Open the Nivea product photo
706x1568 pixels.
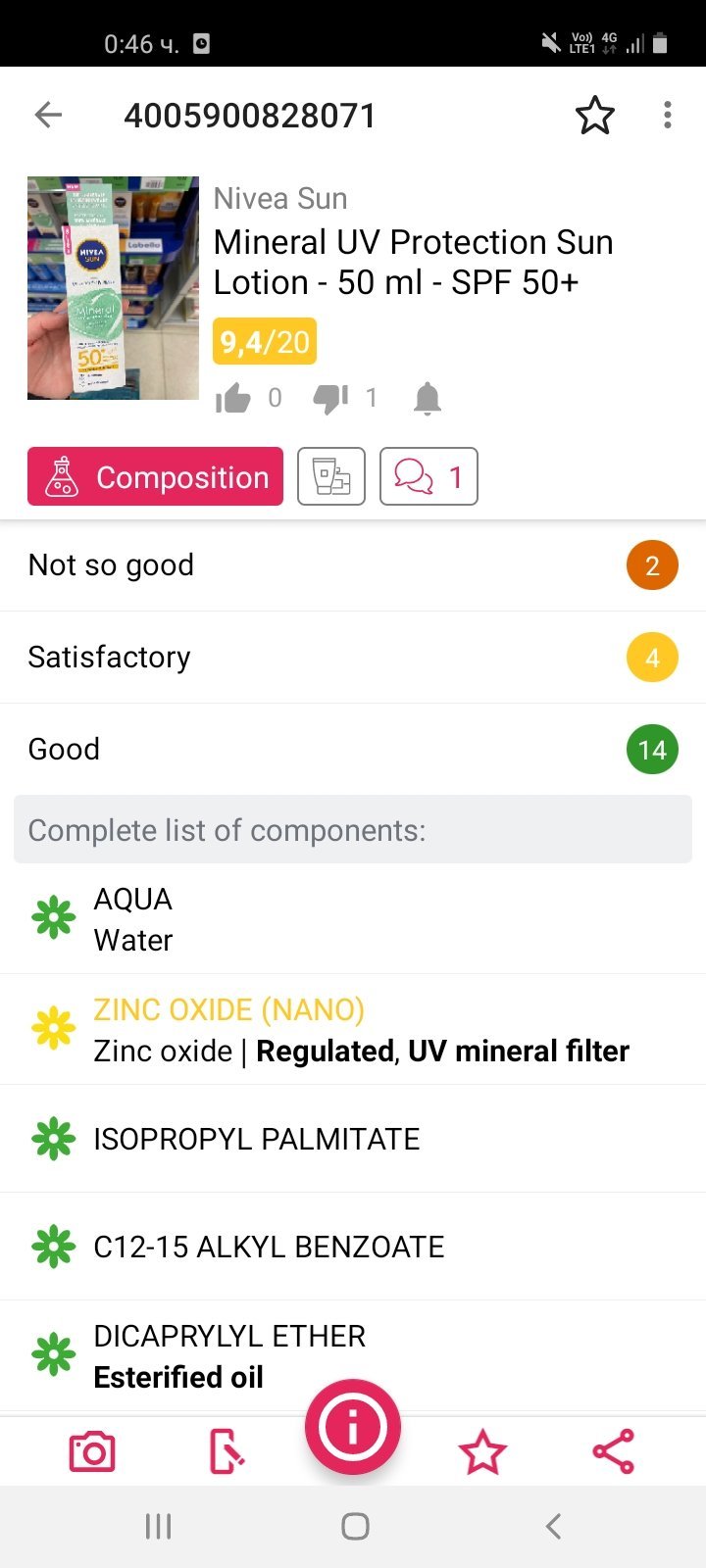click(113, 288)
